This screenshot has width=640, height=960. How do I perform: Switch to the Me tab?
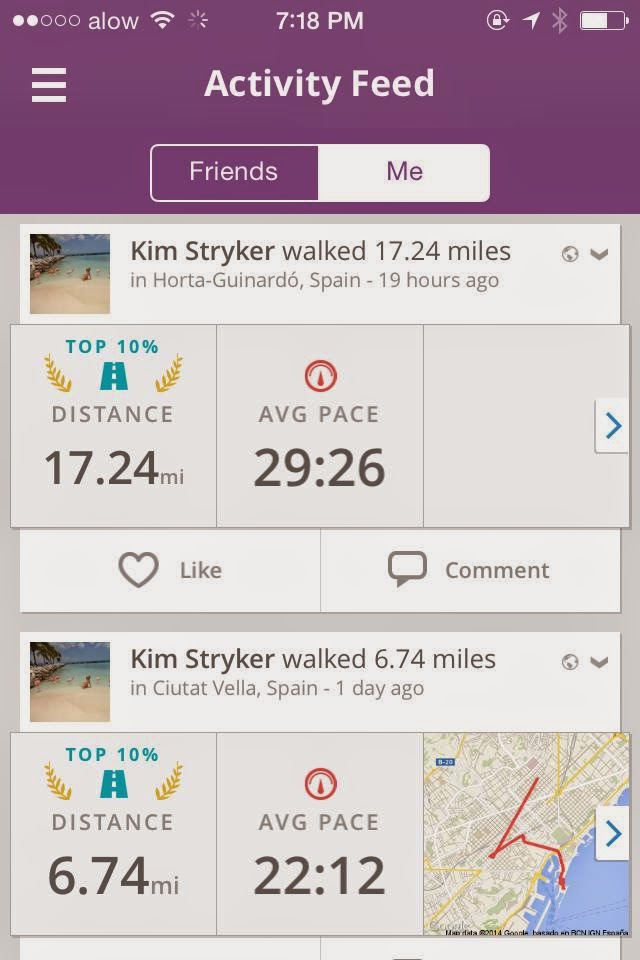(404, 172)
